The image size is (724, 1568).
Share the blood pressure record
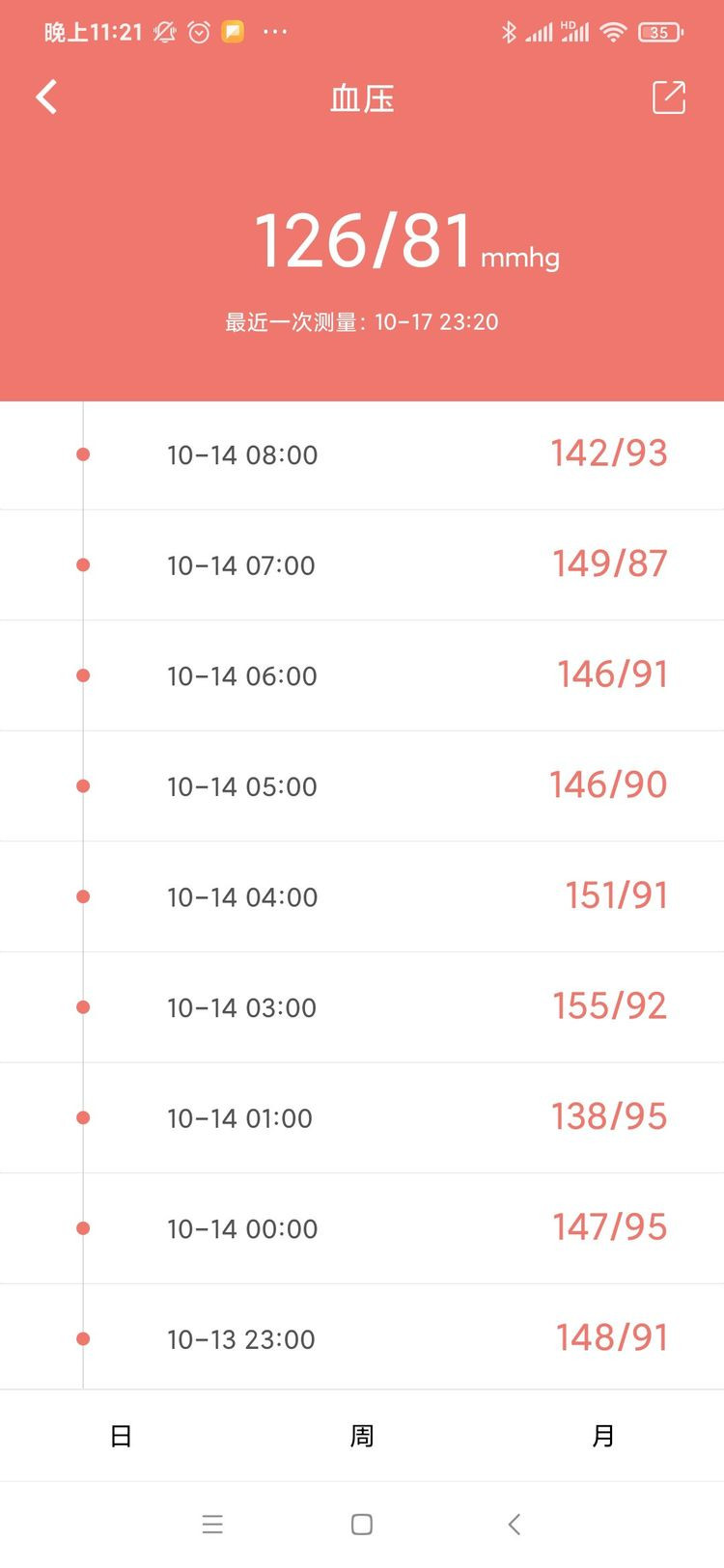[668, 97]
